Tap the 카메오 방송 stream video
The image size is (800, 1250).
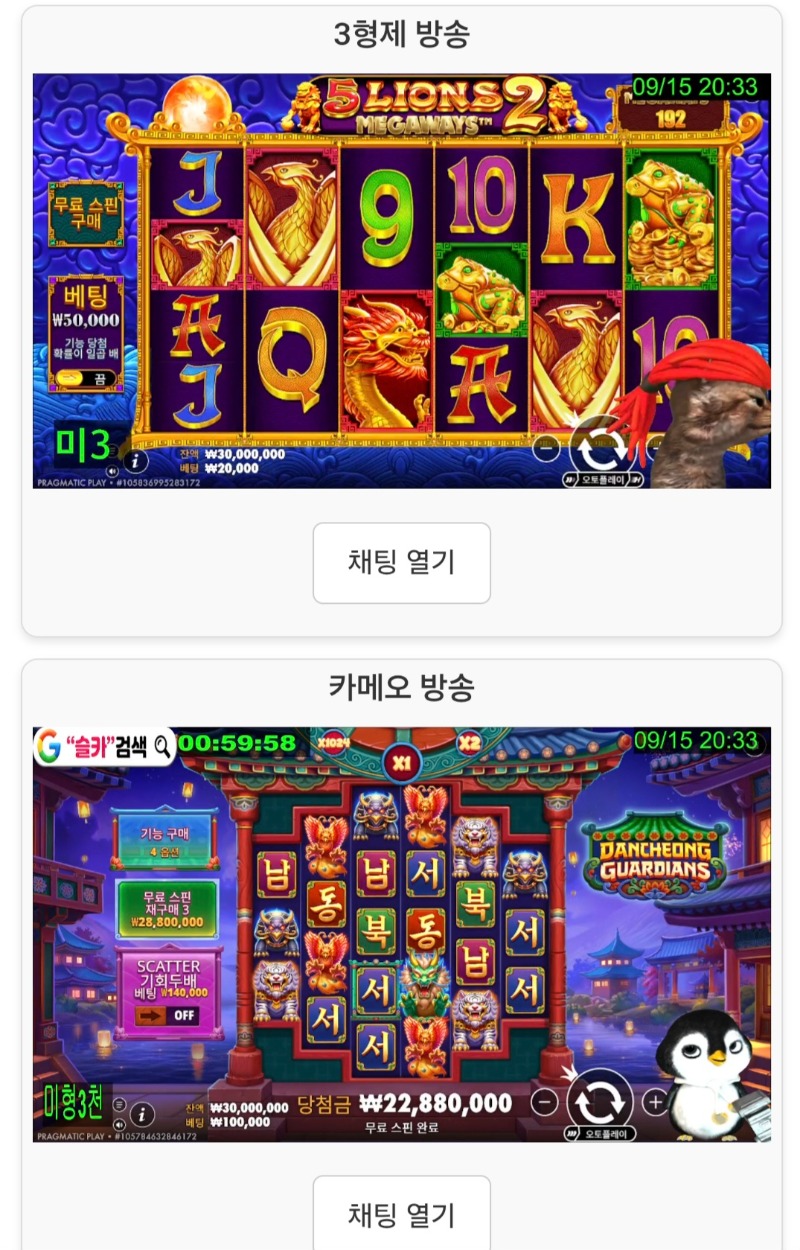(x=401, y=934)
